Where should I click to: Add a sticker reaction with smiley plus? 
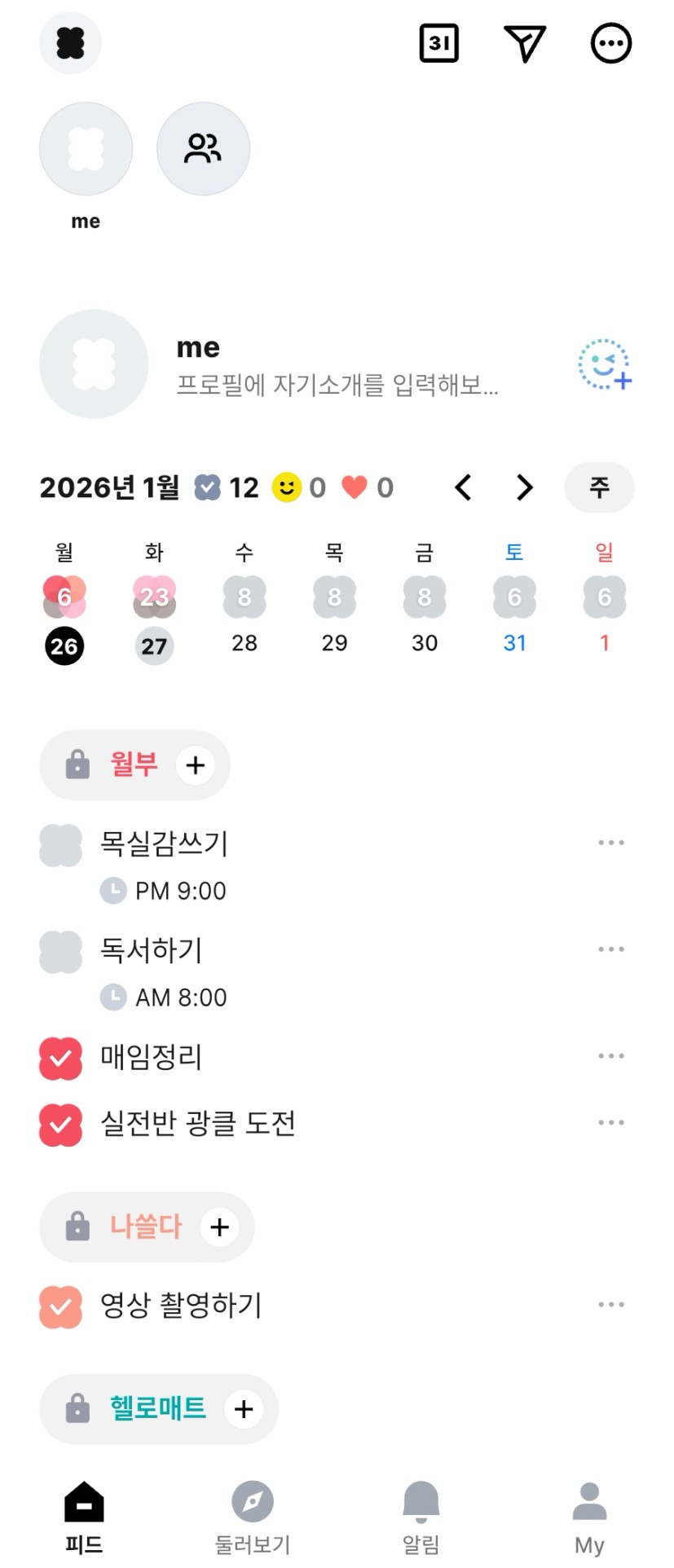pos(605,364)
